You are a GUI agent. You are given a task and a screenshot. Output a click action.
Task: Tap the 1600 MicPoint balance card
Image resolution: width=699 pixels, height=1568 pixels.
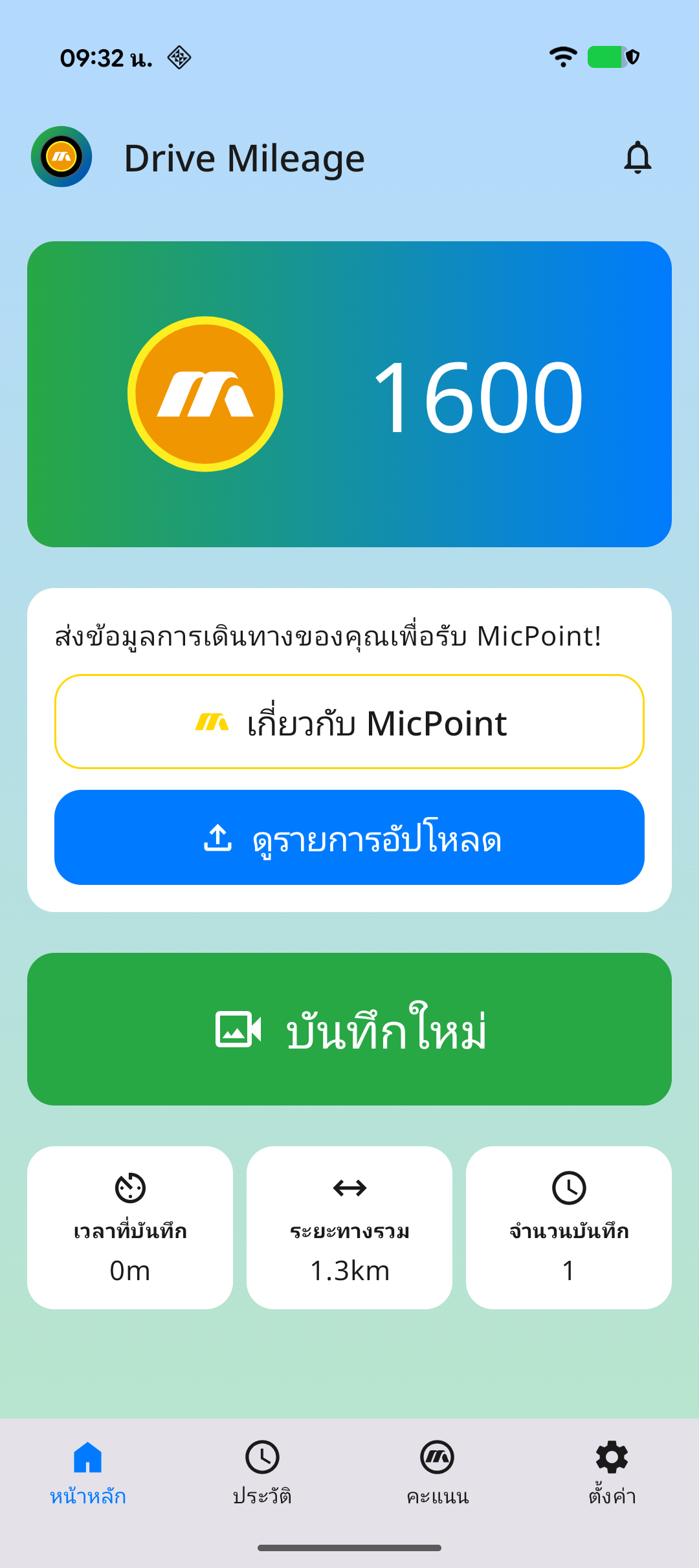[349, 395]
